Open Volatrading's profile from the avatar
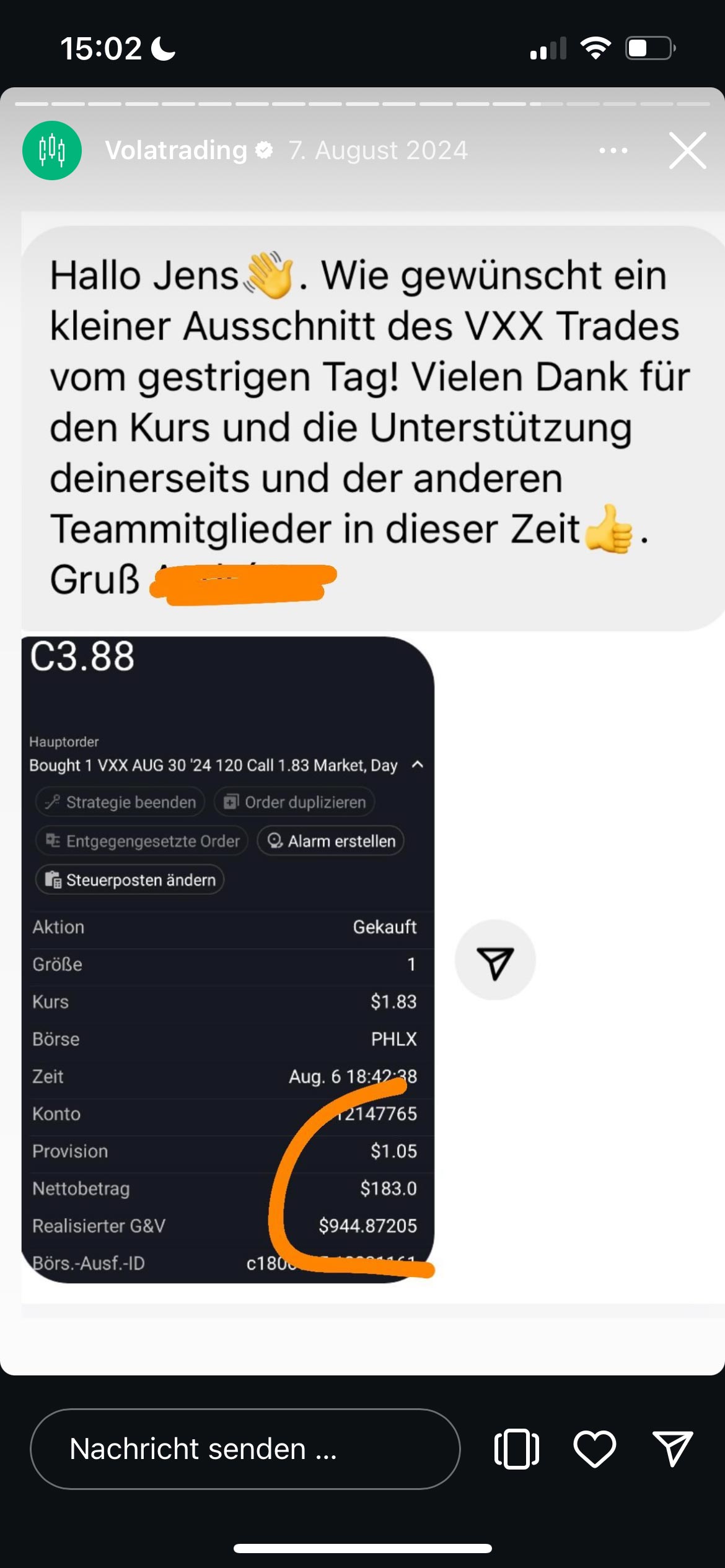This screenshot has height=1568, width=725. 52,150
